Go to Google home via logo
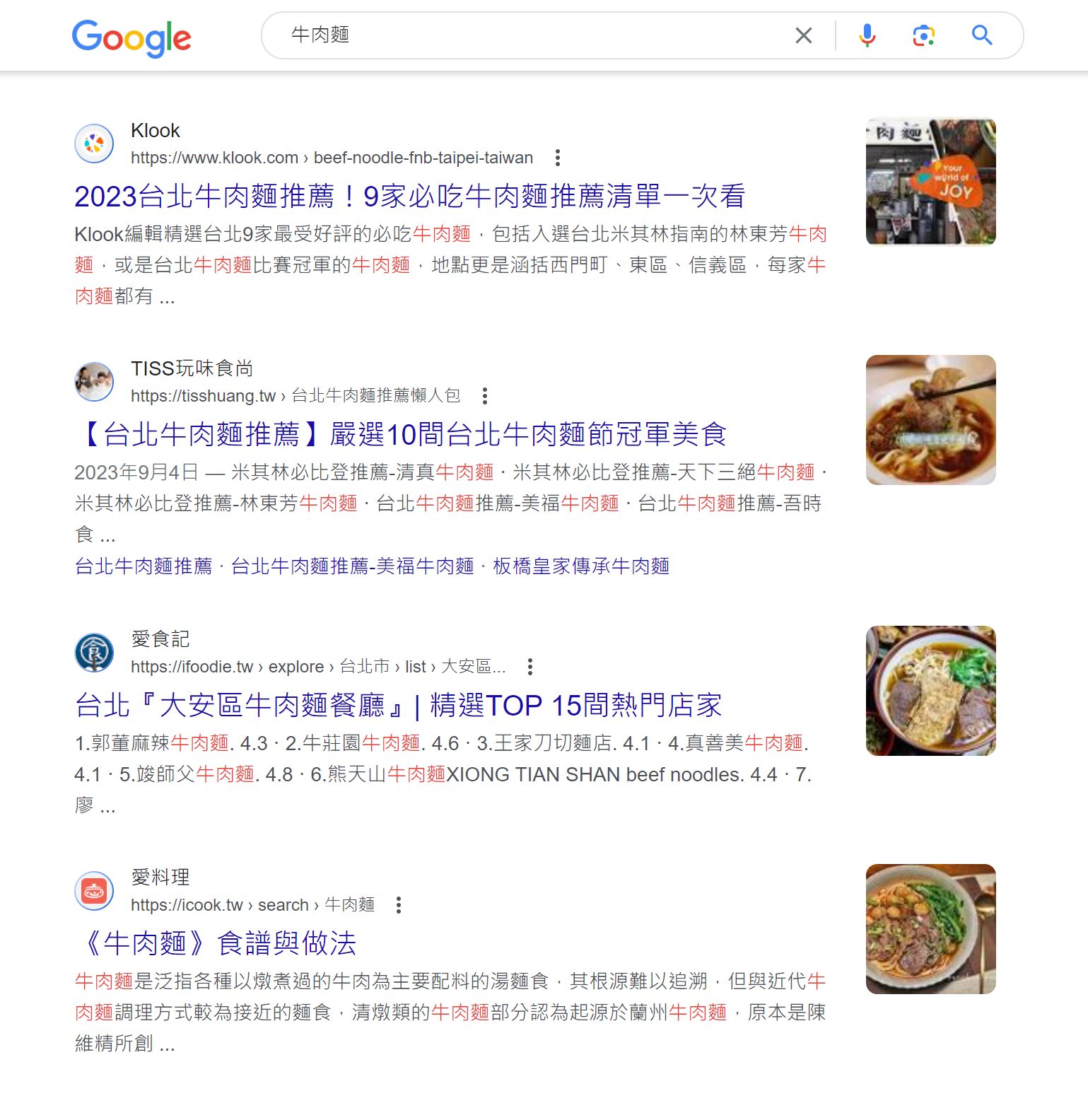Screen dimensions: 1088x1120 click(x=131, y=37)
